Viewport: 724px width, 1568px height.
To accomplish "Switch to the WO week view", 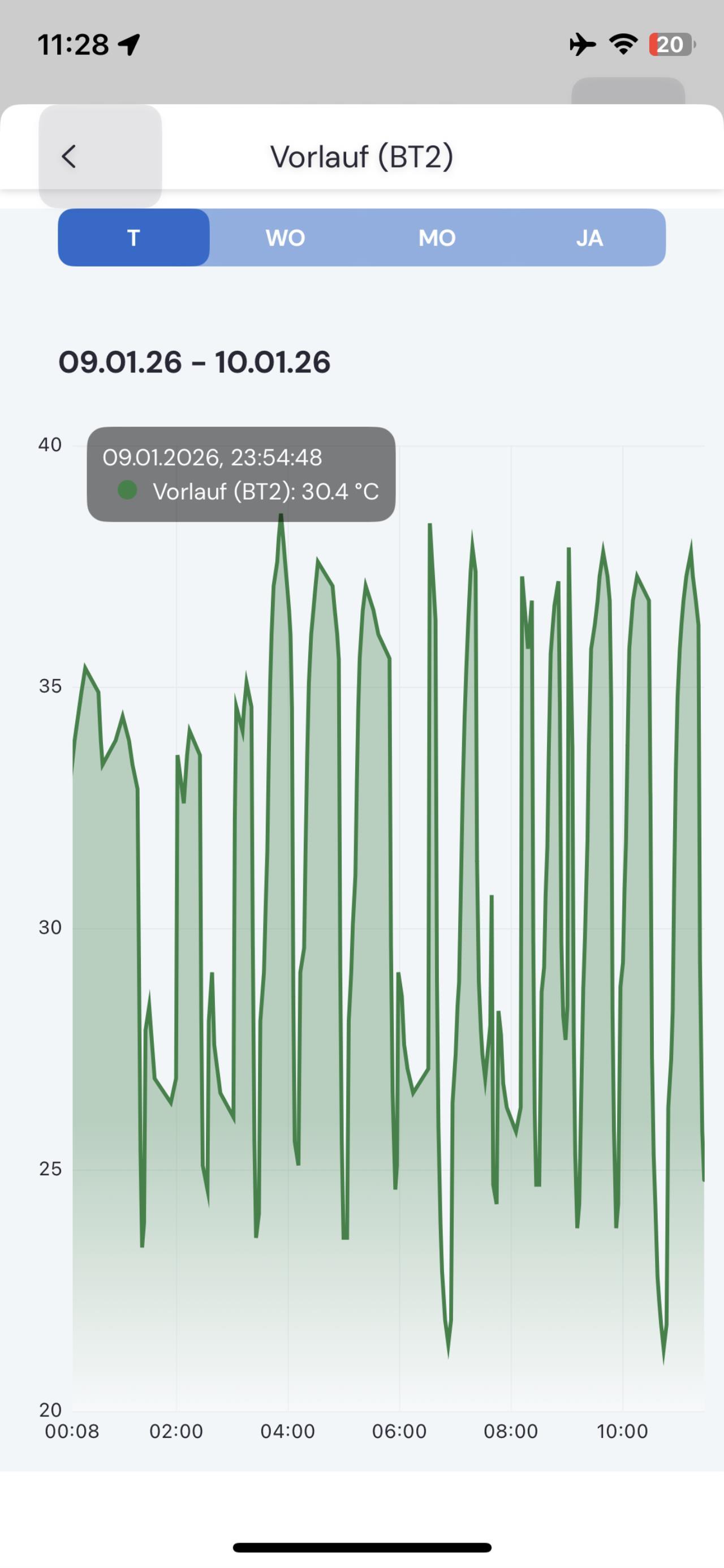I will [x=285, y=238].
